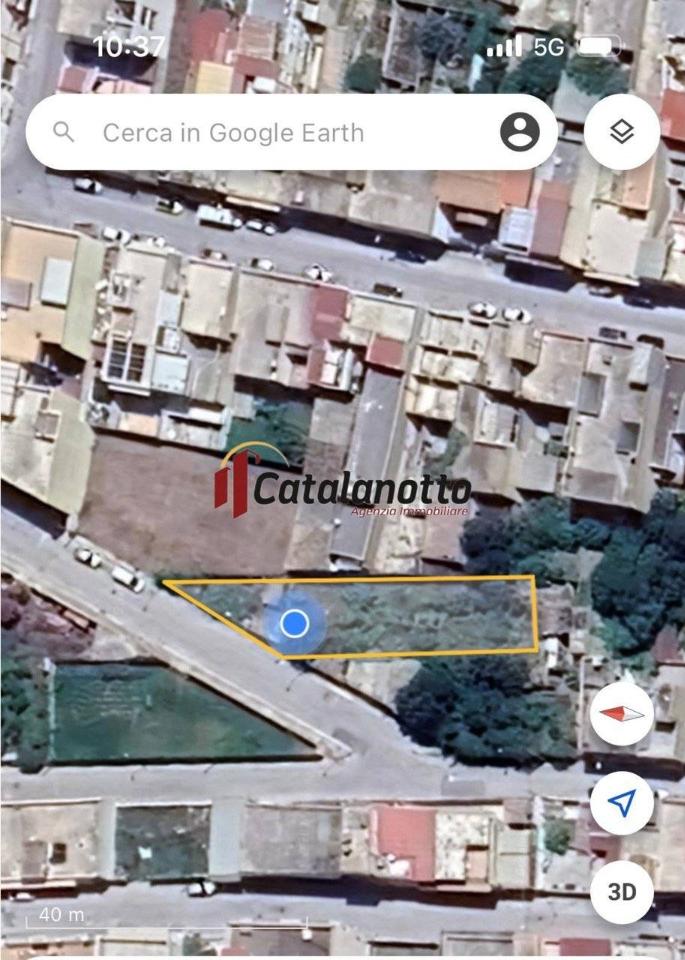Center map on my location arrow
This screenshot has width=685, height=960.
(622, 802)
